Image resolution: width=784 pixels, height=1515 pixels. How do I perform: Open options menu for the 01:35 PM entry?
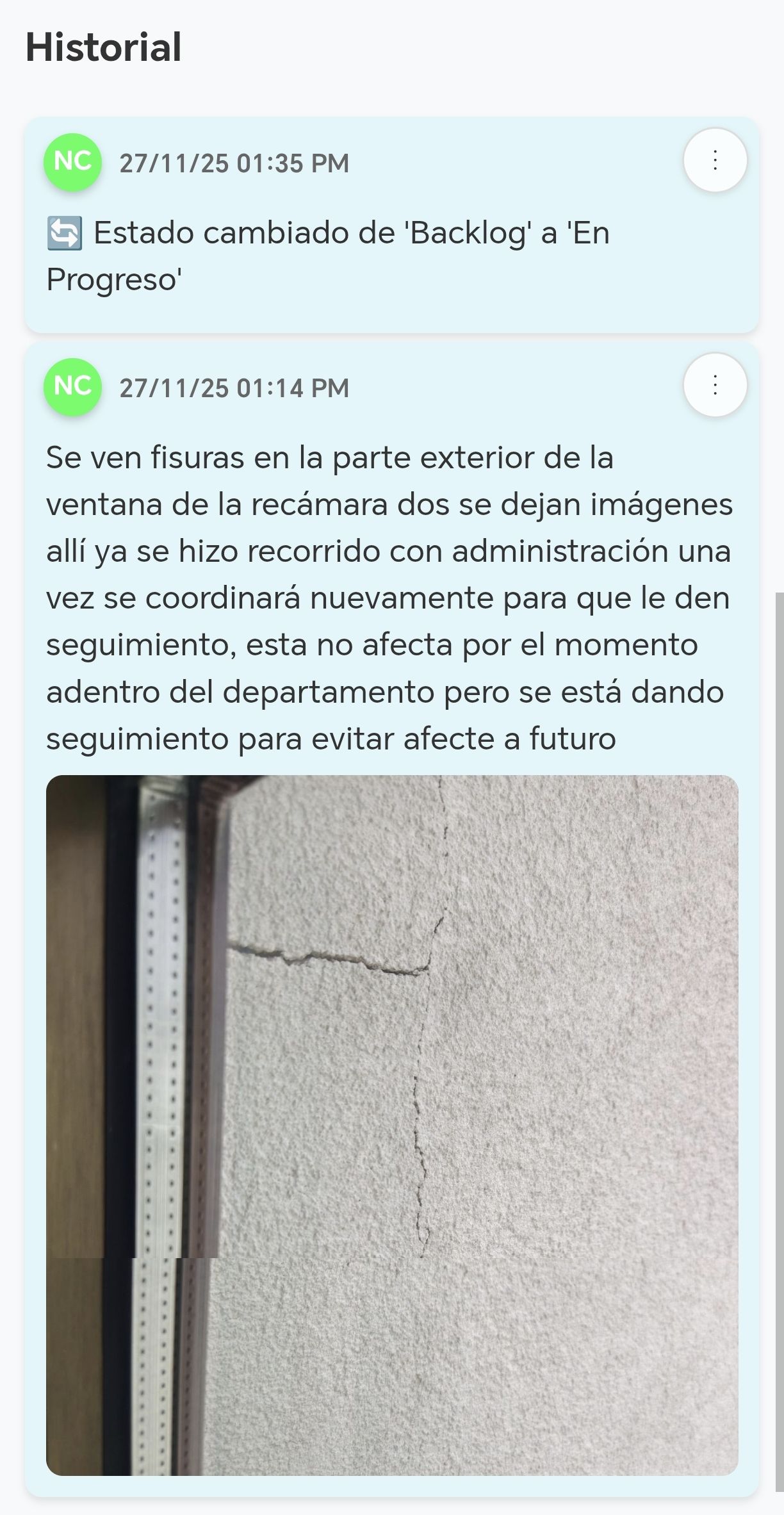715,160
